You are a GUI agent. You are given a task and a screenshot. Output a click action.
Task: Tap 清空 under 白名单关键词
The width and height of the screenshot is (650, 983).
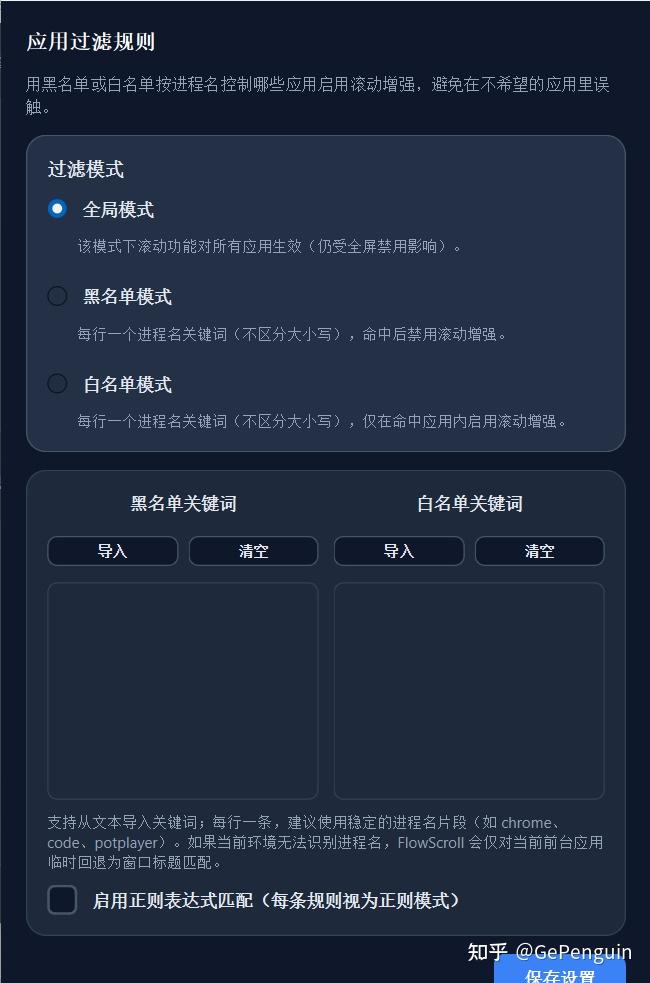pyautogui.click(x=540, y=551)
